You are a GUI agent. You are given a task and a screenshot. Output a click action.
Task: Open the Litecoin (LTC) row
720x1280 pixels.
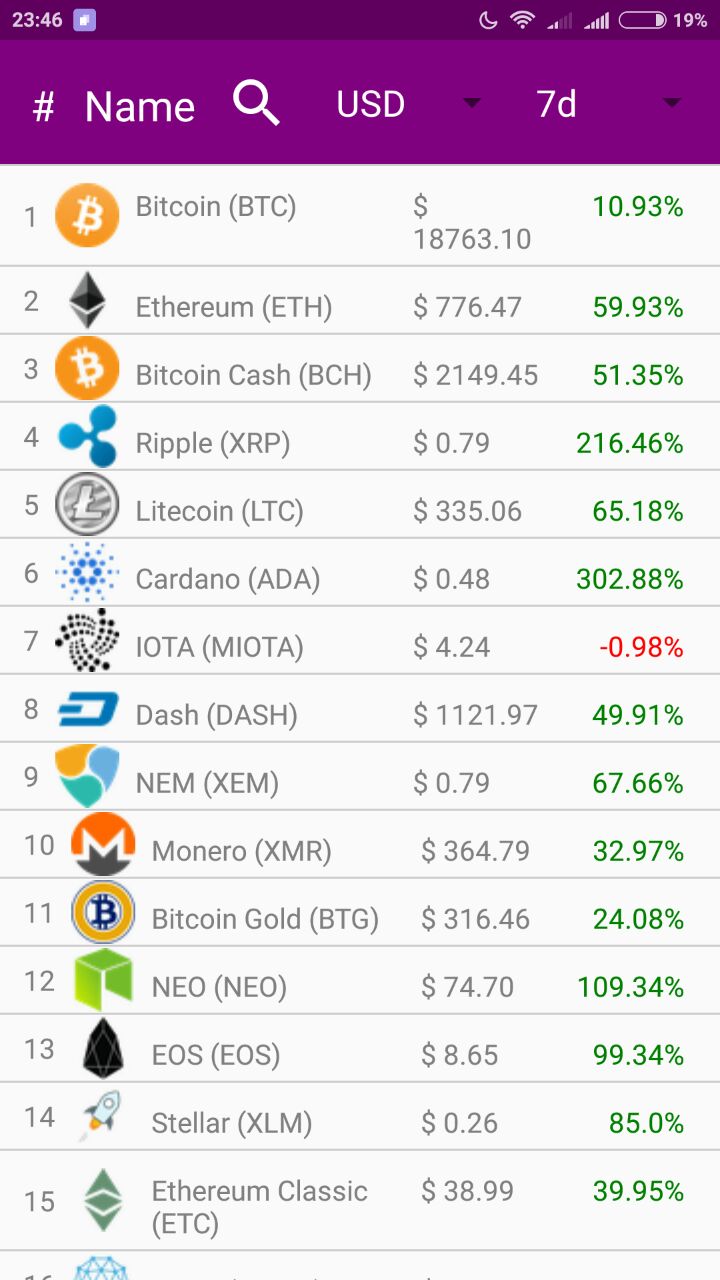click(360, 505)
